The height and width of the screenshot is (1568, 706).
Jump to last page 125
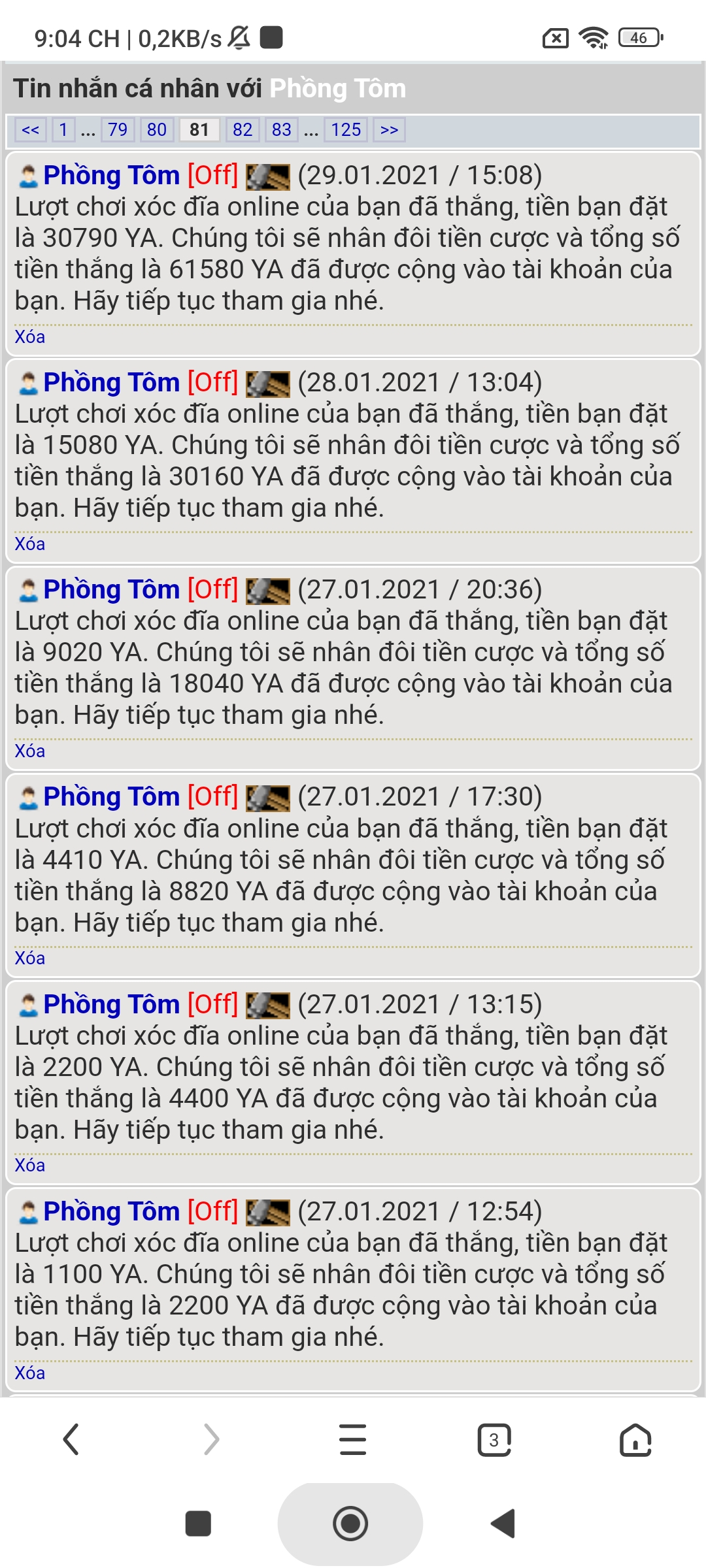tap(346, 130)
